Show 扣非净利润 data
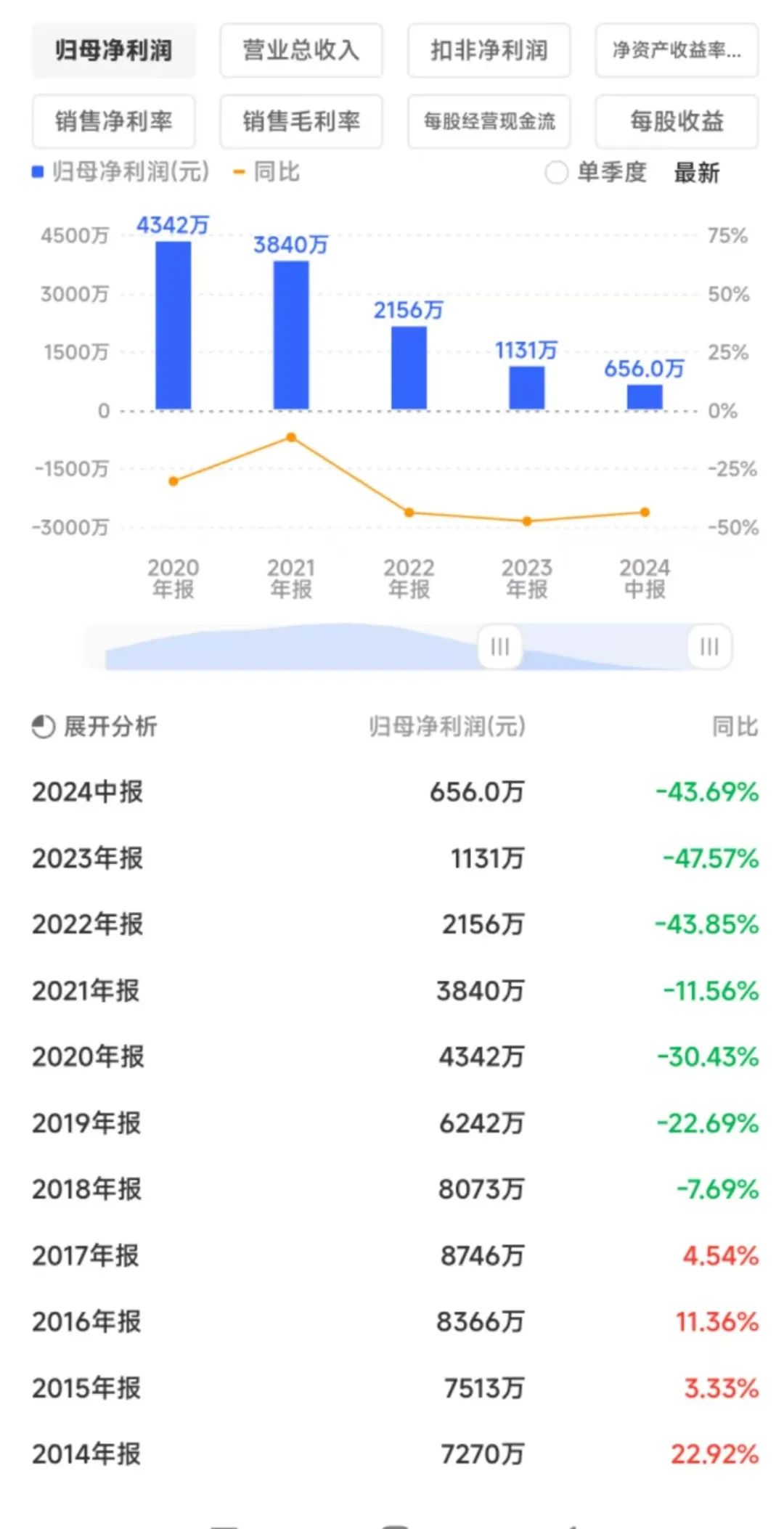The image size is (784, 1529). (x=489, y=50)
